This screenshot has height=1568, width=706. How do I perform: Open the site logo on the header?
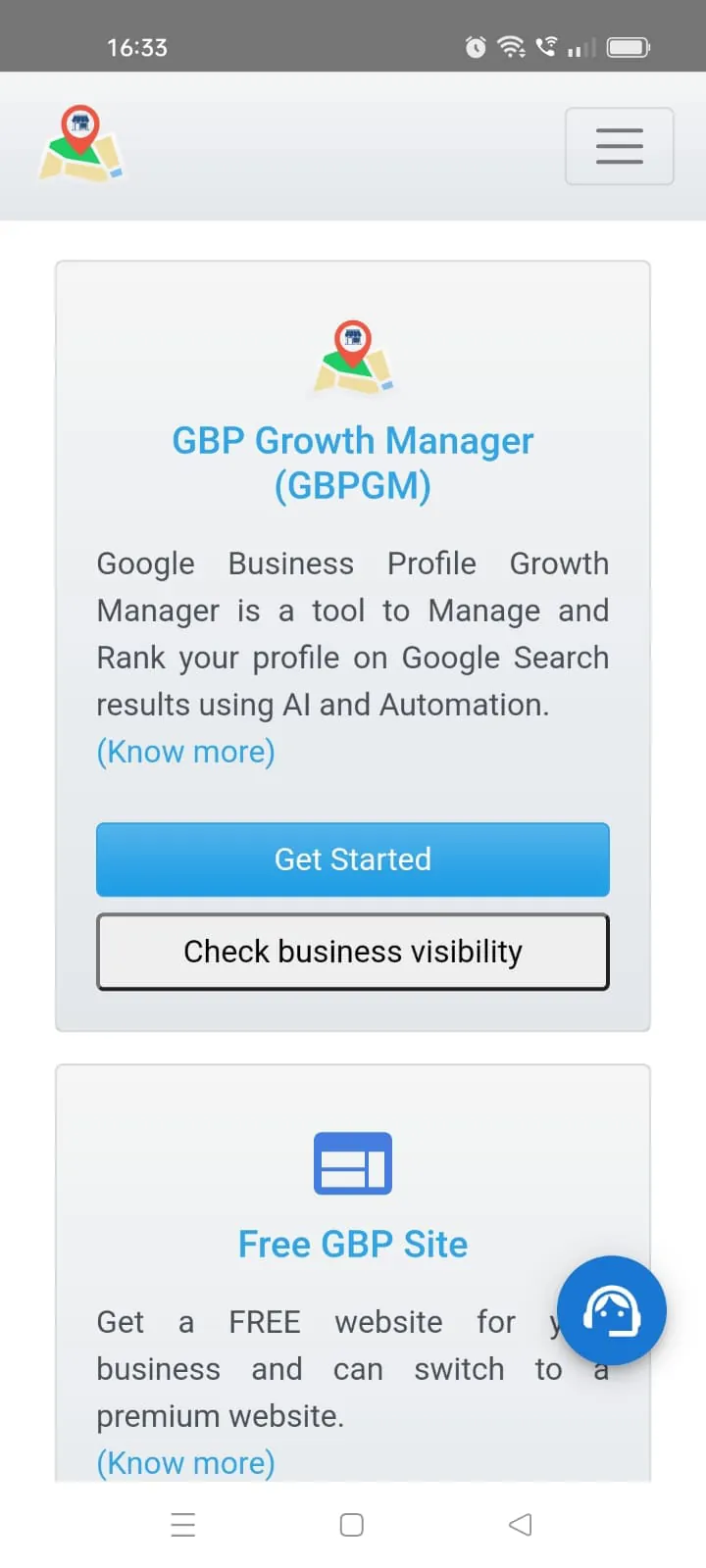[82, 145]
